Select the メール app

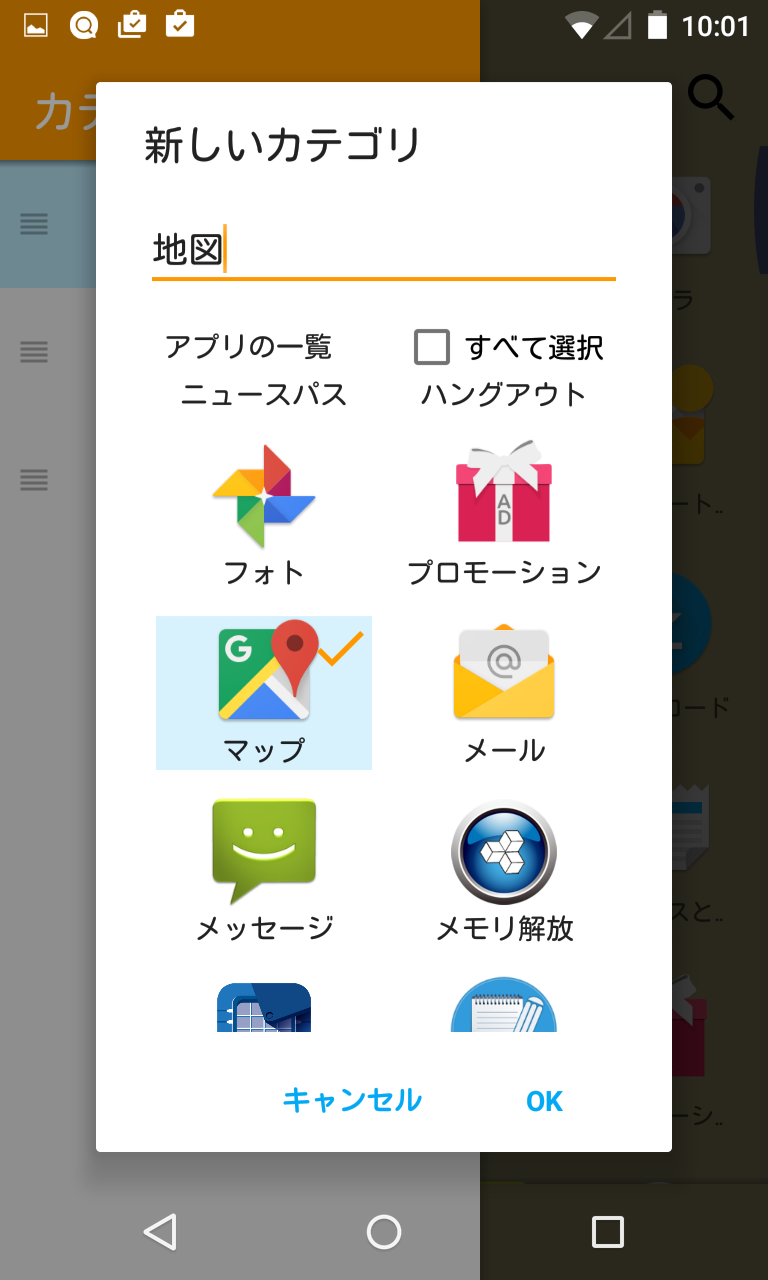504,693
